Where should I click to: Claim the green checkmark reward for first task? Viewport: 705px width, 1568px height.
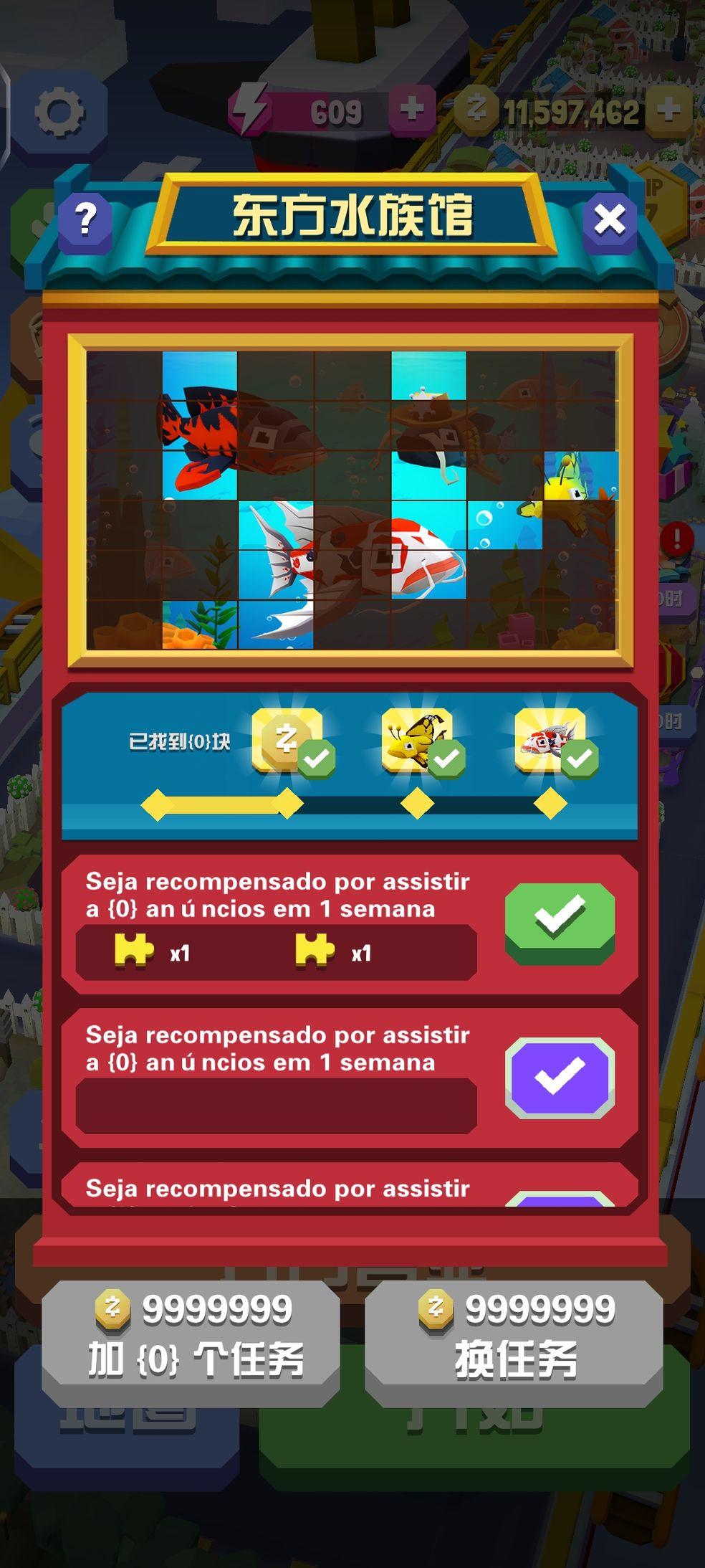(x=560, y=923)
